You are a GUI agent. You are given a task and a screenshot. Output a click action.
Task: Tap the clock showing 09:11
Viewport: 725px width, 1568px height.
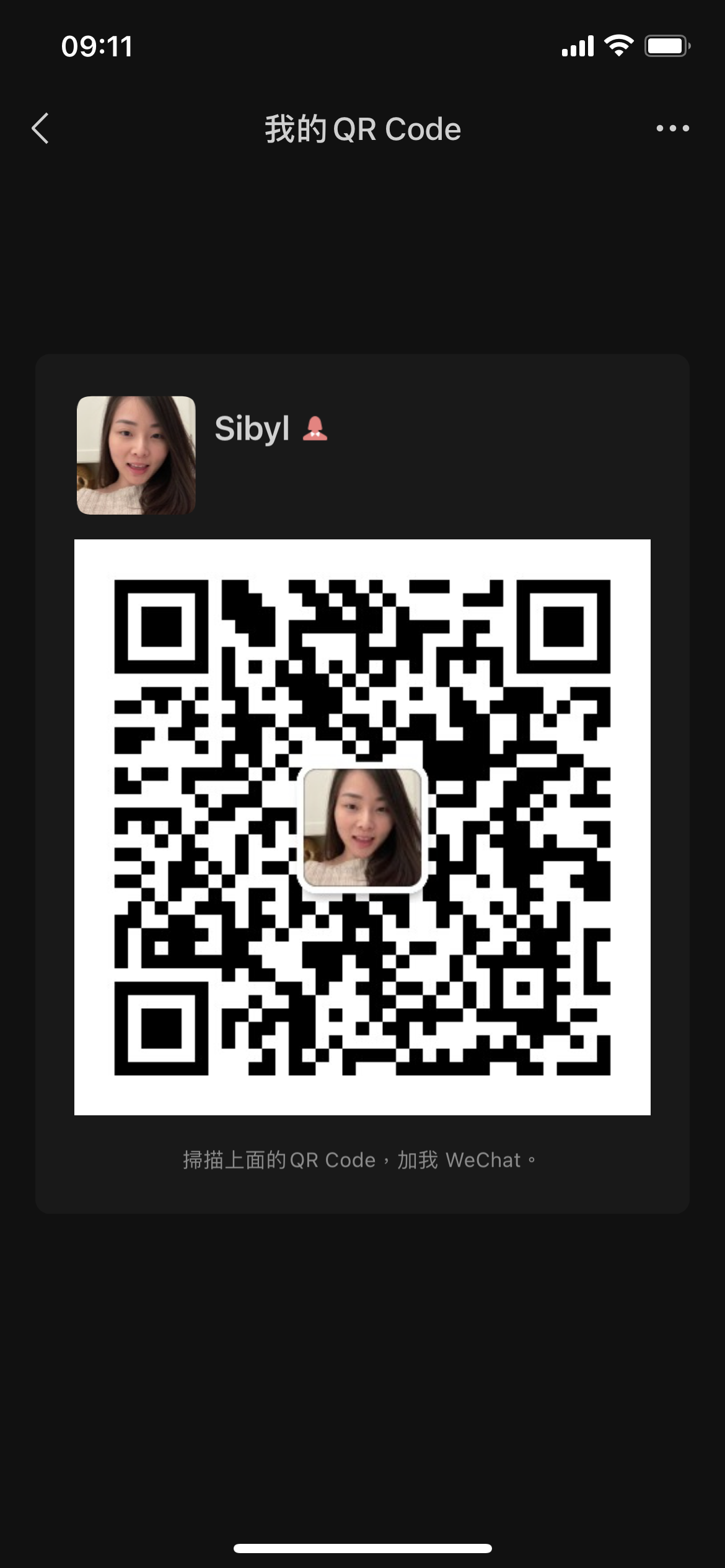click(x=97, y=46)
